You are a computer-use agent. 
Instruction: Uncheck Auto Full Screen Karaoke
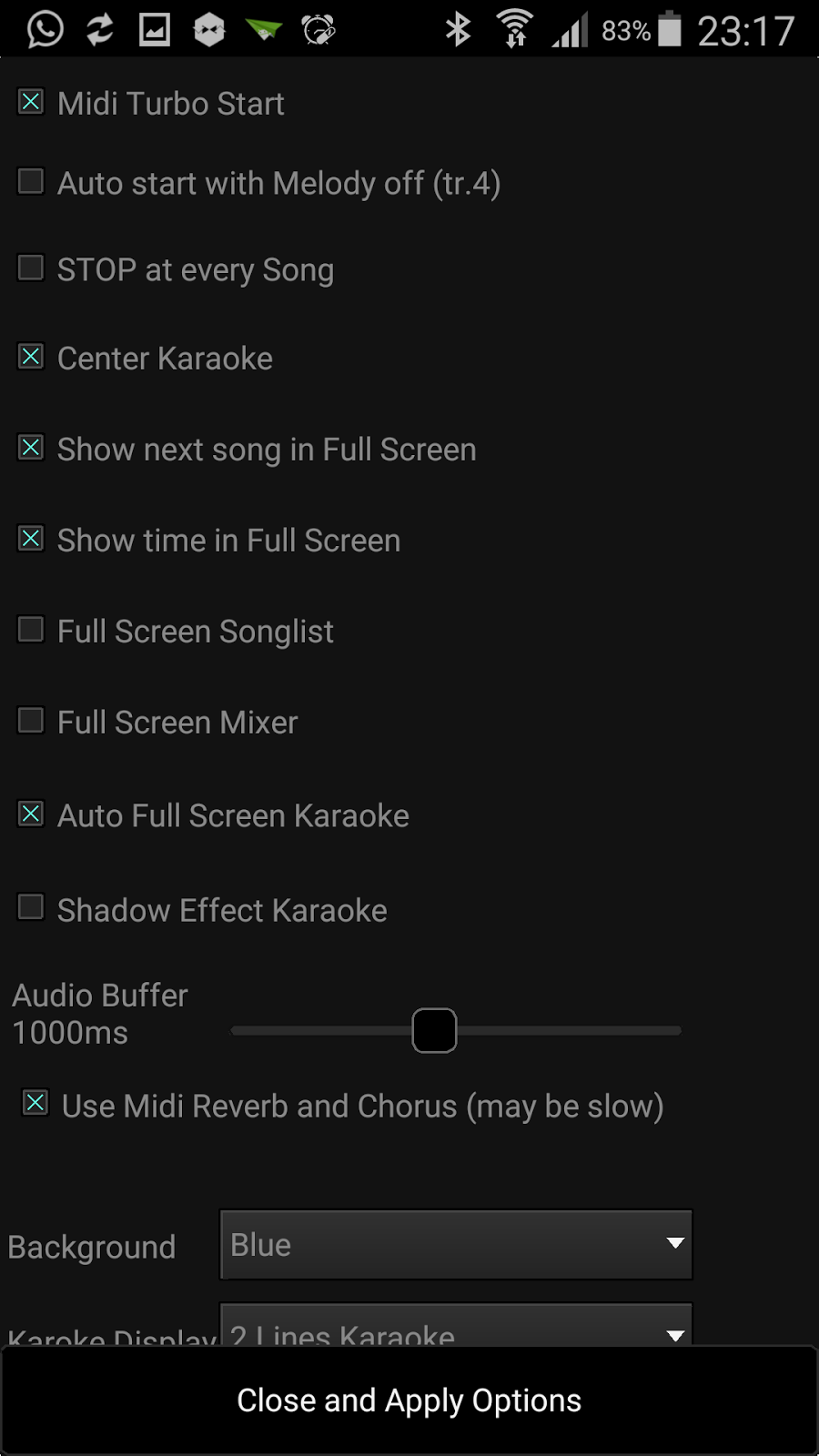coord(31,814)
